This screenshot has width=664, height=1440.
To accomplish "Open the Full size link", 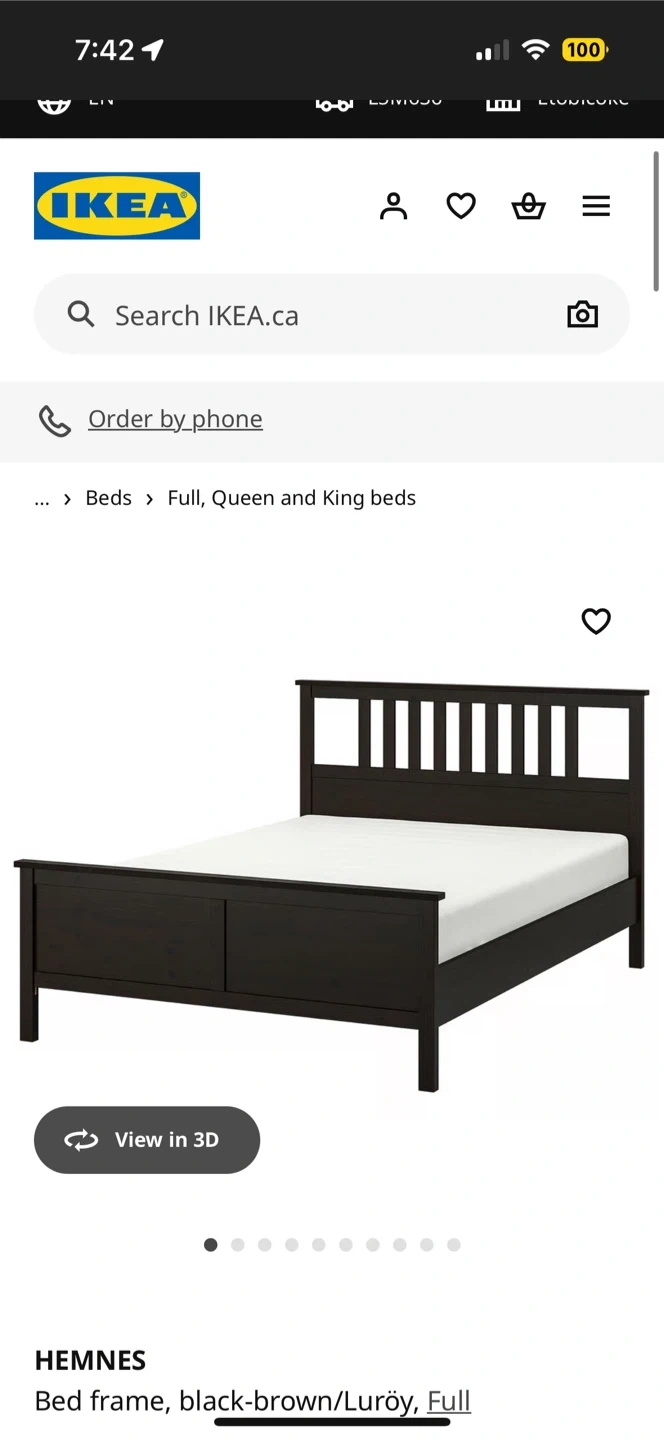I will [449, 1401].
